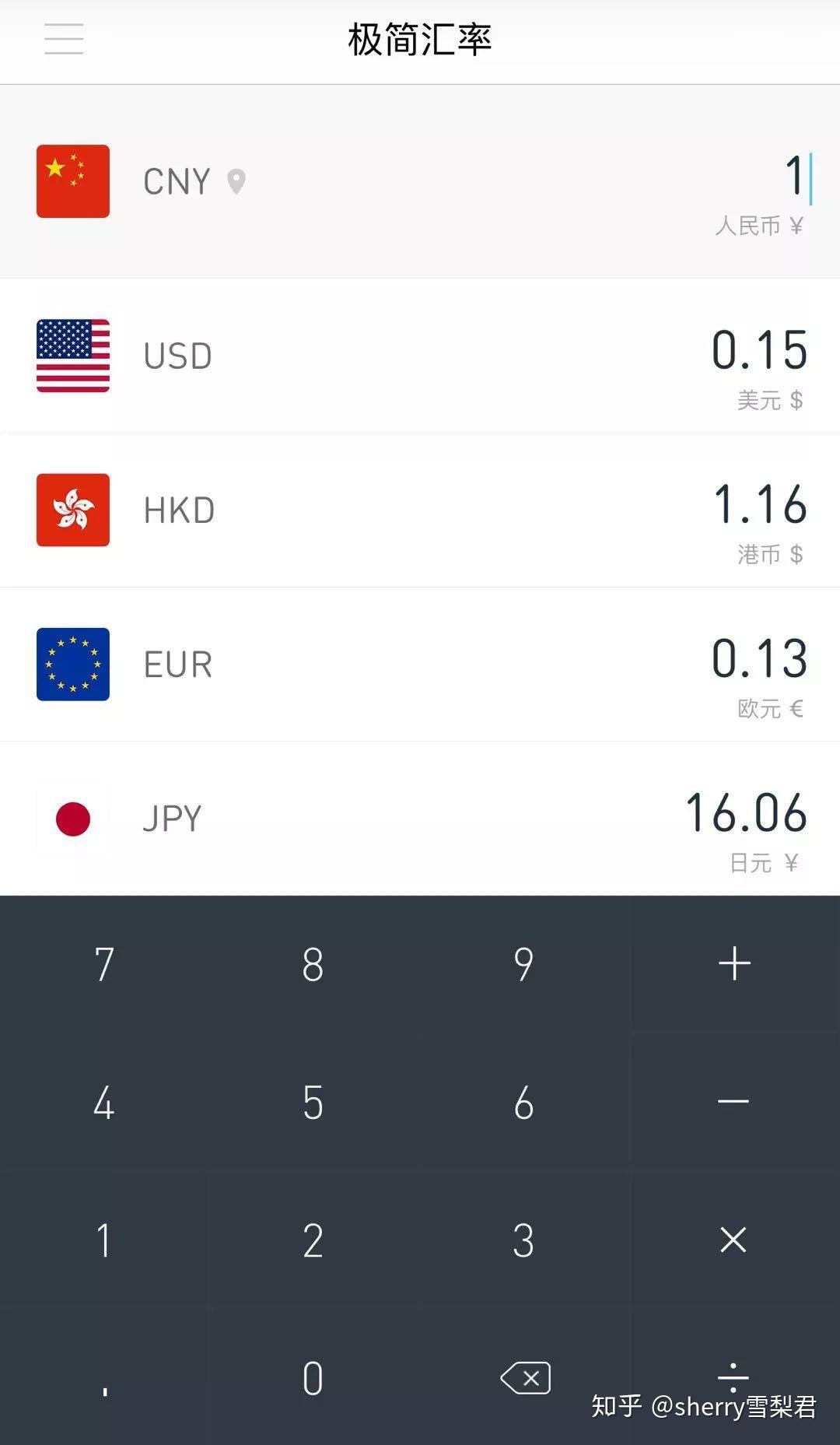Enter digit 6 on keypad
The image size is (840, 1445).
(523, 1103)
